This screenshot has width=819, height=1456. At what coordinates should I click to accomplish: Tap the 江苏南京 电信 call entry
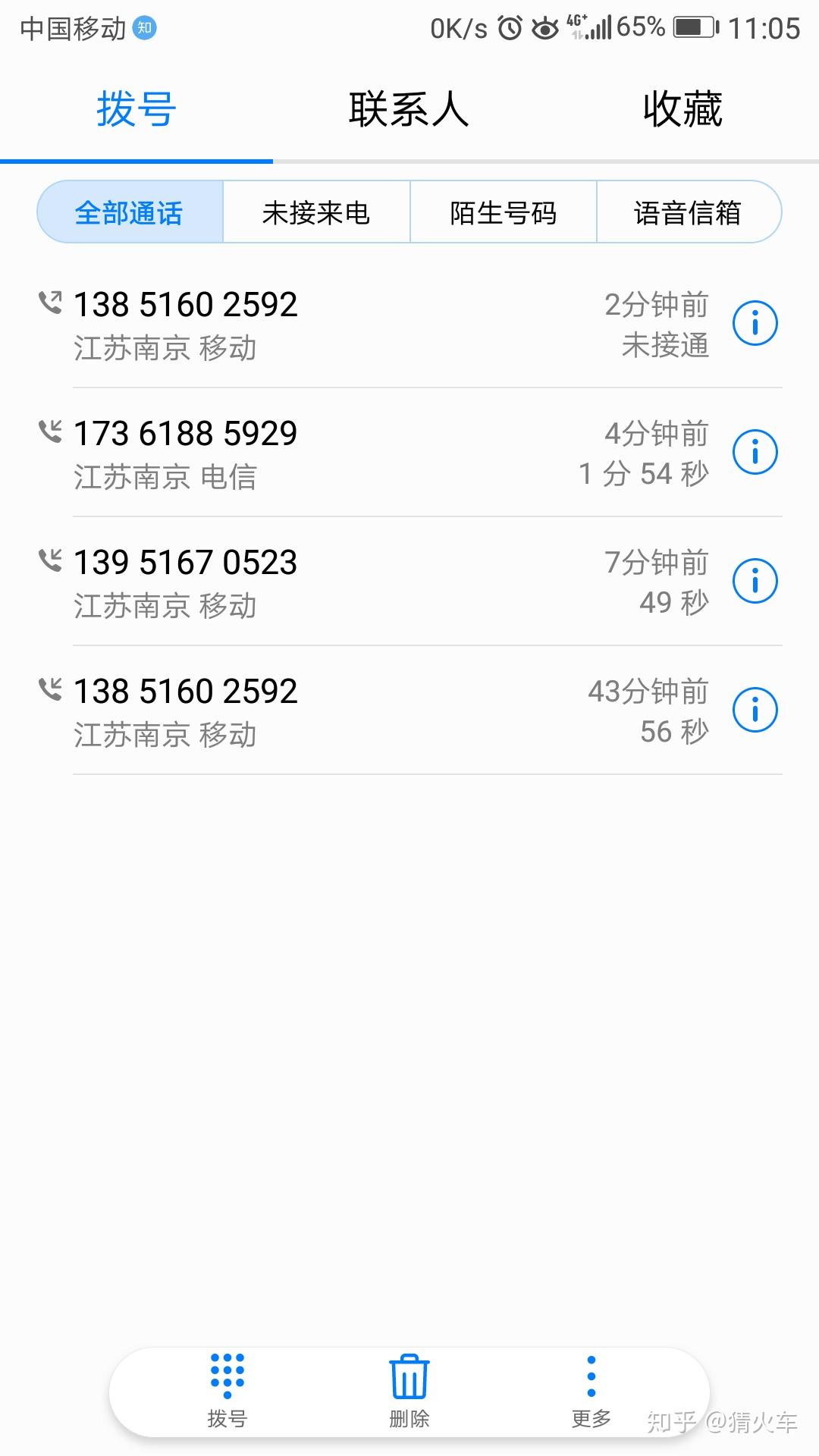pos(303,451)
